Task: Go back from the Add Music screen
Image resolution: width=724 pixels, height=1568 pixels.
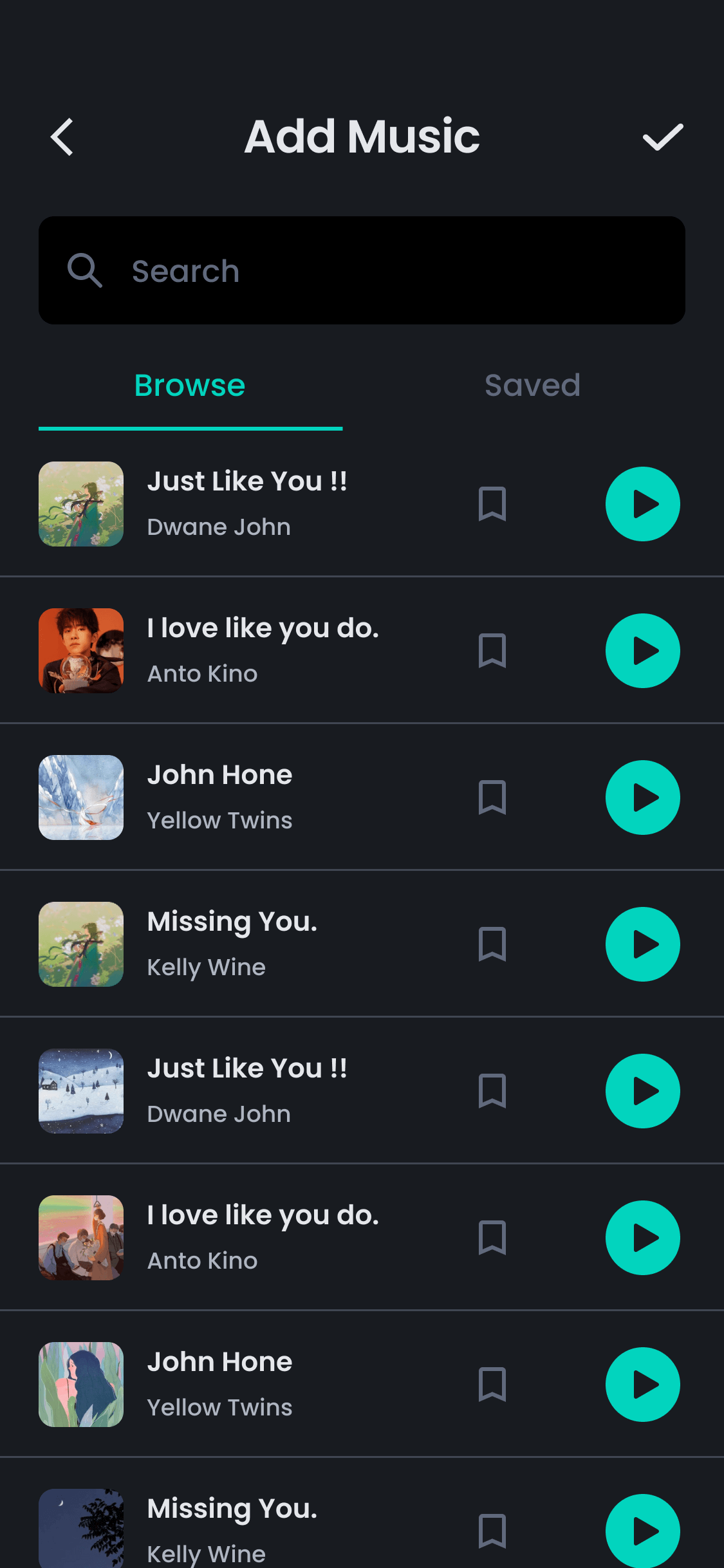Action: tap(62, 137)
